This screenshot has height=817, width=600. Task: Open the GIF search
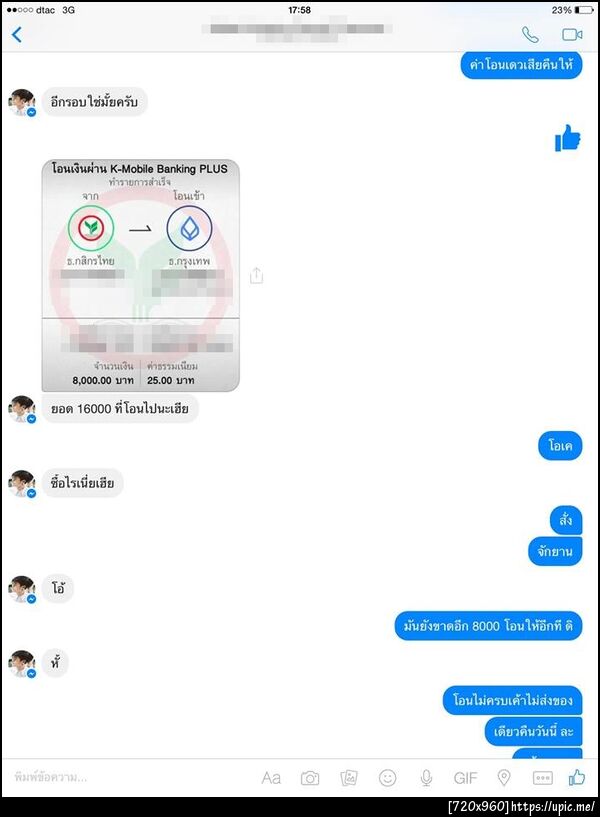pyautogui.click(x=465, y=778)
